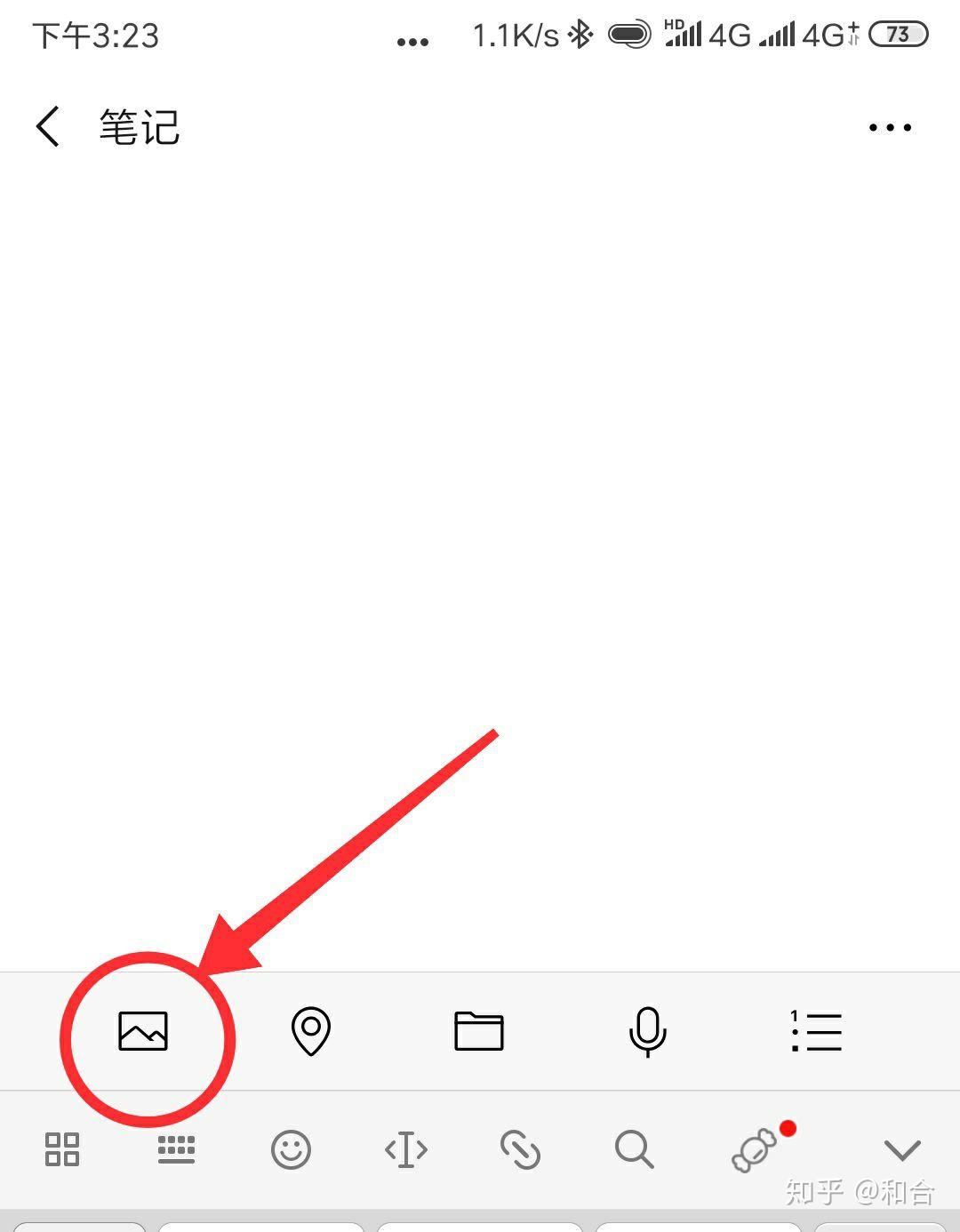Open the three-dot overflow menu
Image resolution: width=960 pixels, height=1232 pixels.
890,128
